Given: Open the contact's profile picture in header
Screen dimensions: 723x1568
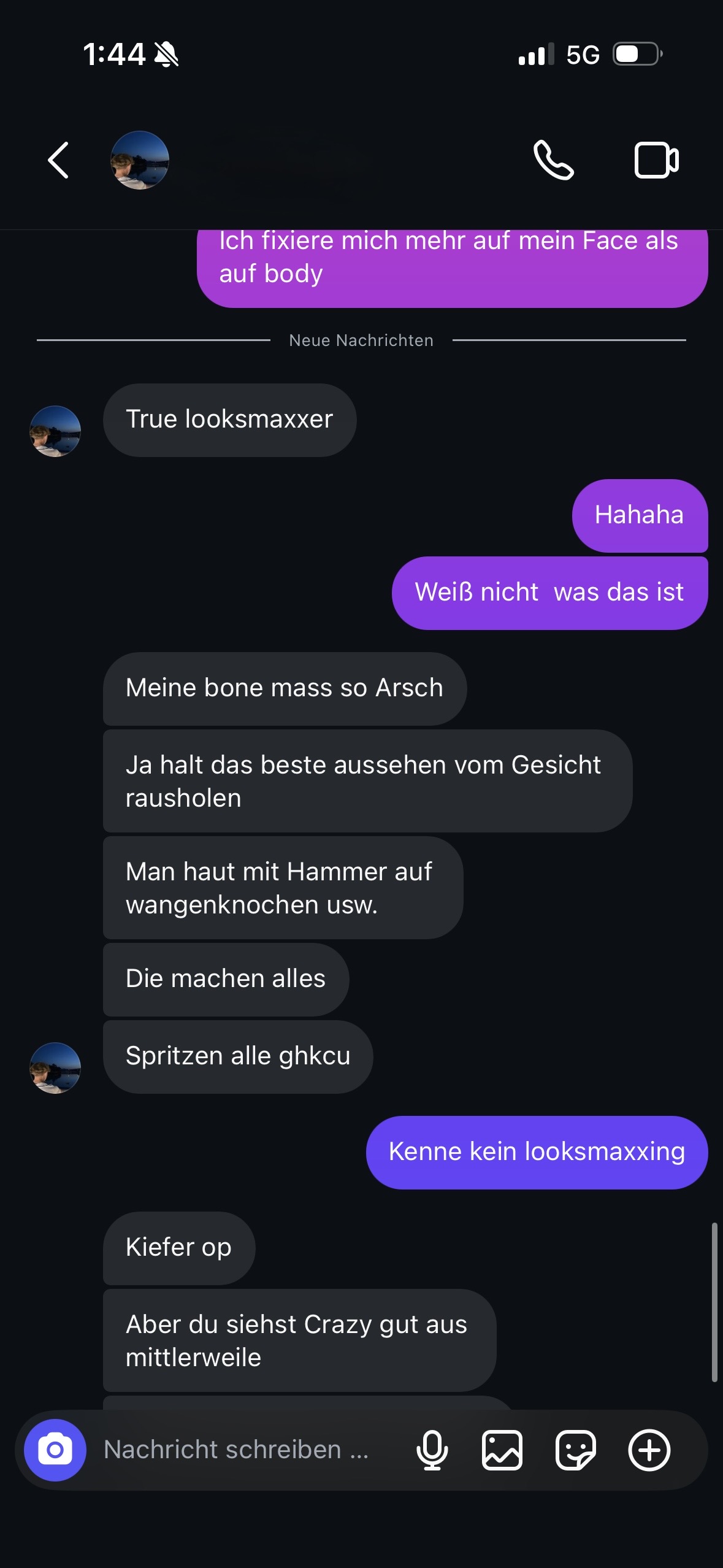Looking at the screenshot, I should click(140, 161).
